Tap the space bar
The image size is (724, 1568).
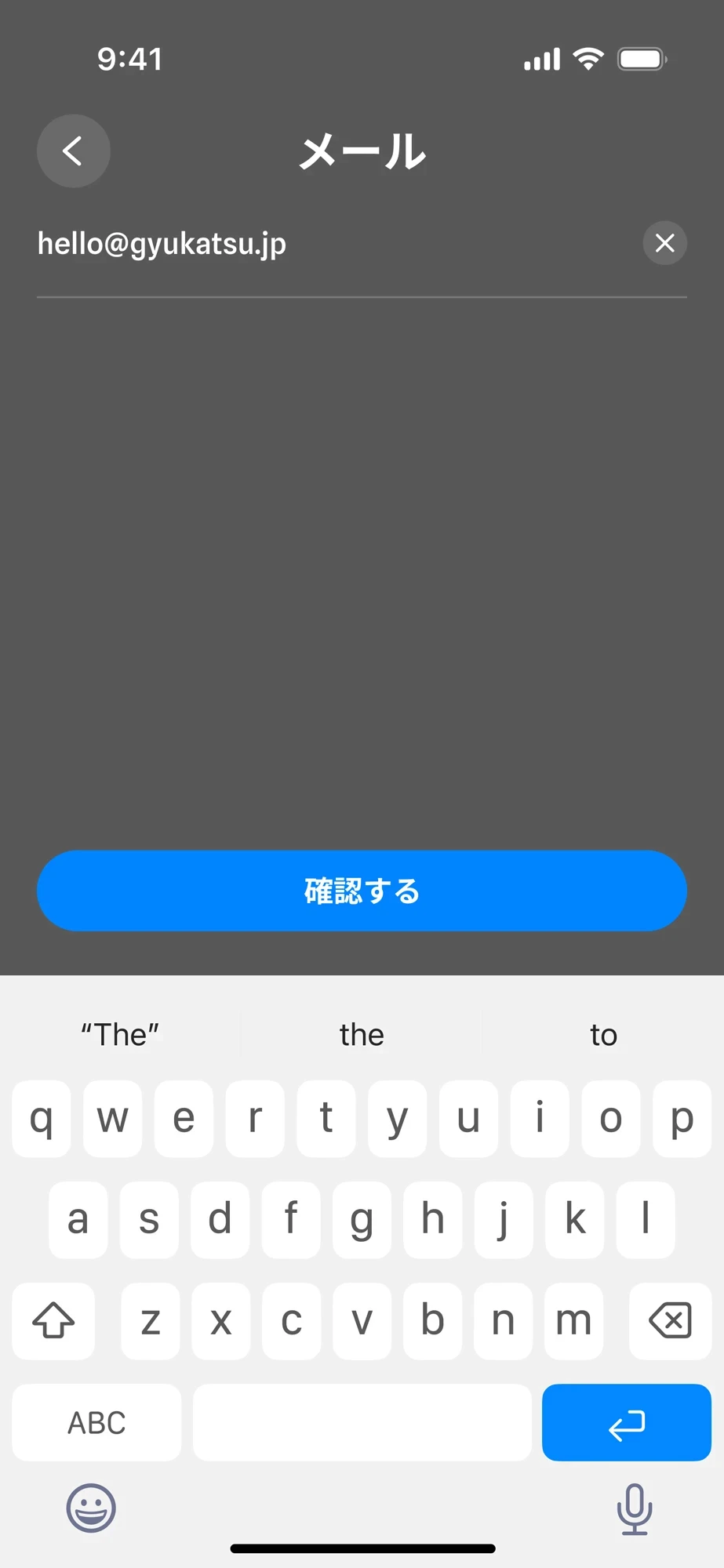[x=362, y=1422]
